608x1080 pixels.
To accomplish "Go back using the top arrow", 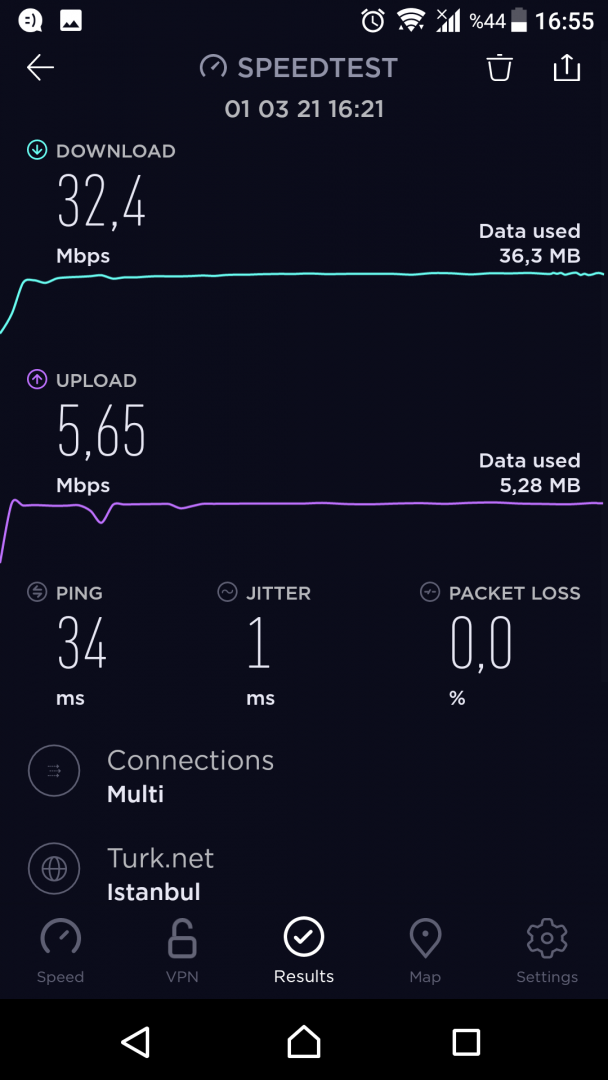I will click(40, 68).
